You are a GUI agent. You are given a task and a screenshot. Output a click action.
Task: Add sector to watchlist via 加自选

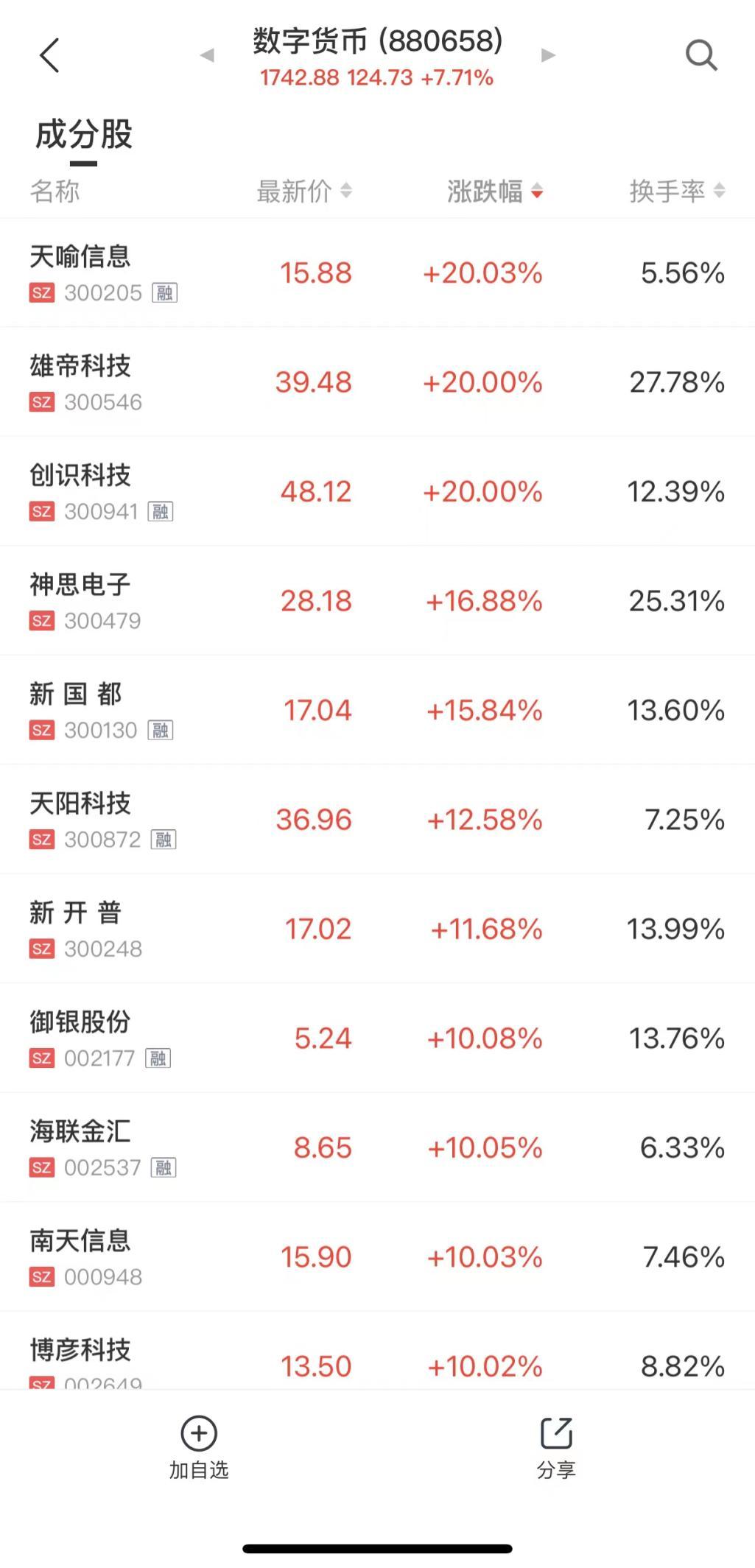(199, 1448)
